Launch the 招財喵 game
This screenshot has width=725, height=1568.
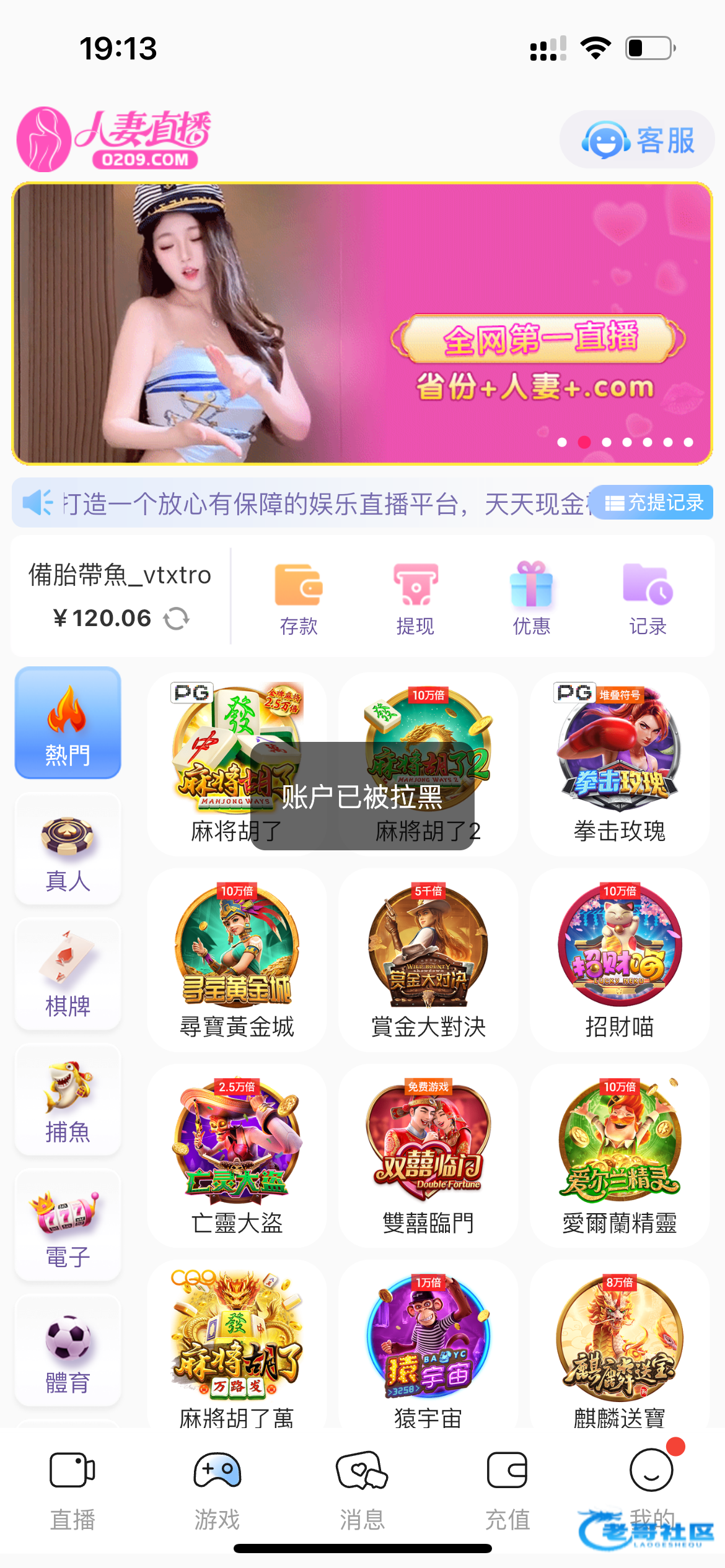click(x=619, y=960)
